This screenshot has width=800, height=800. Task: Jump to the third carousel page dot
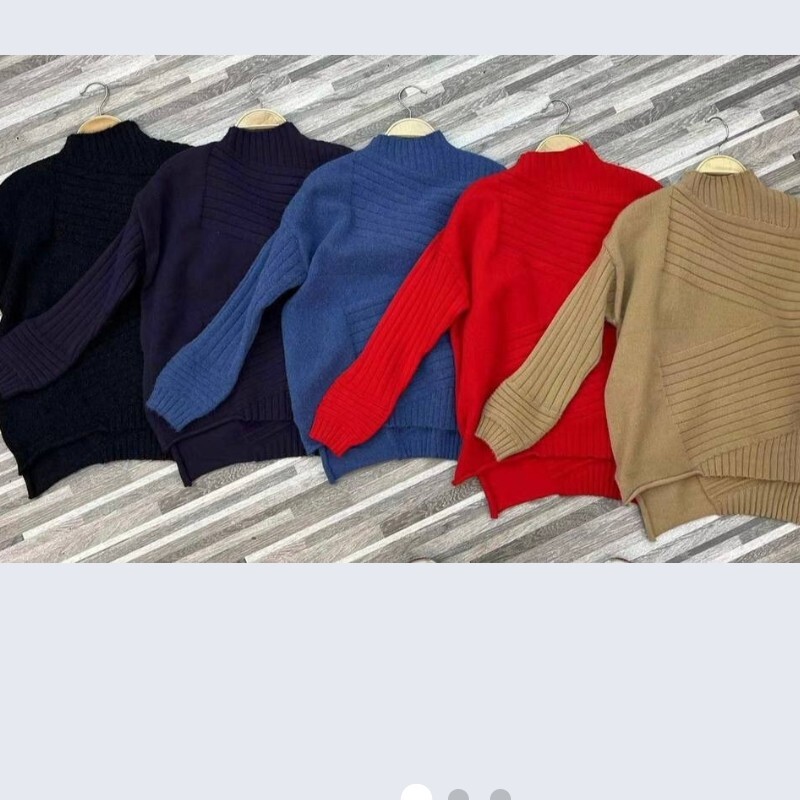[x=500, y=797]
